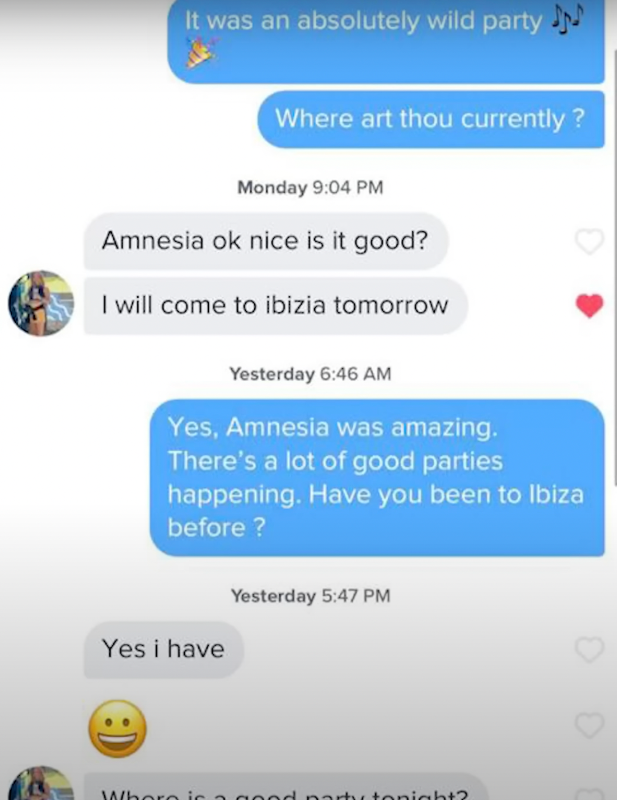The width and height of the screenshot is (617, 800).
Task: Open profile photo beside "I will come to ibizia tomorrow"
Action: [41, 303]
